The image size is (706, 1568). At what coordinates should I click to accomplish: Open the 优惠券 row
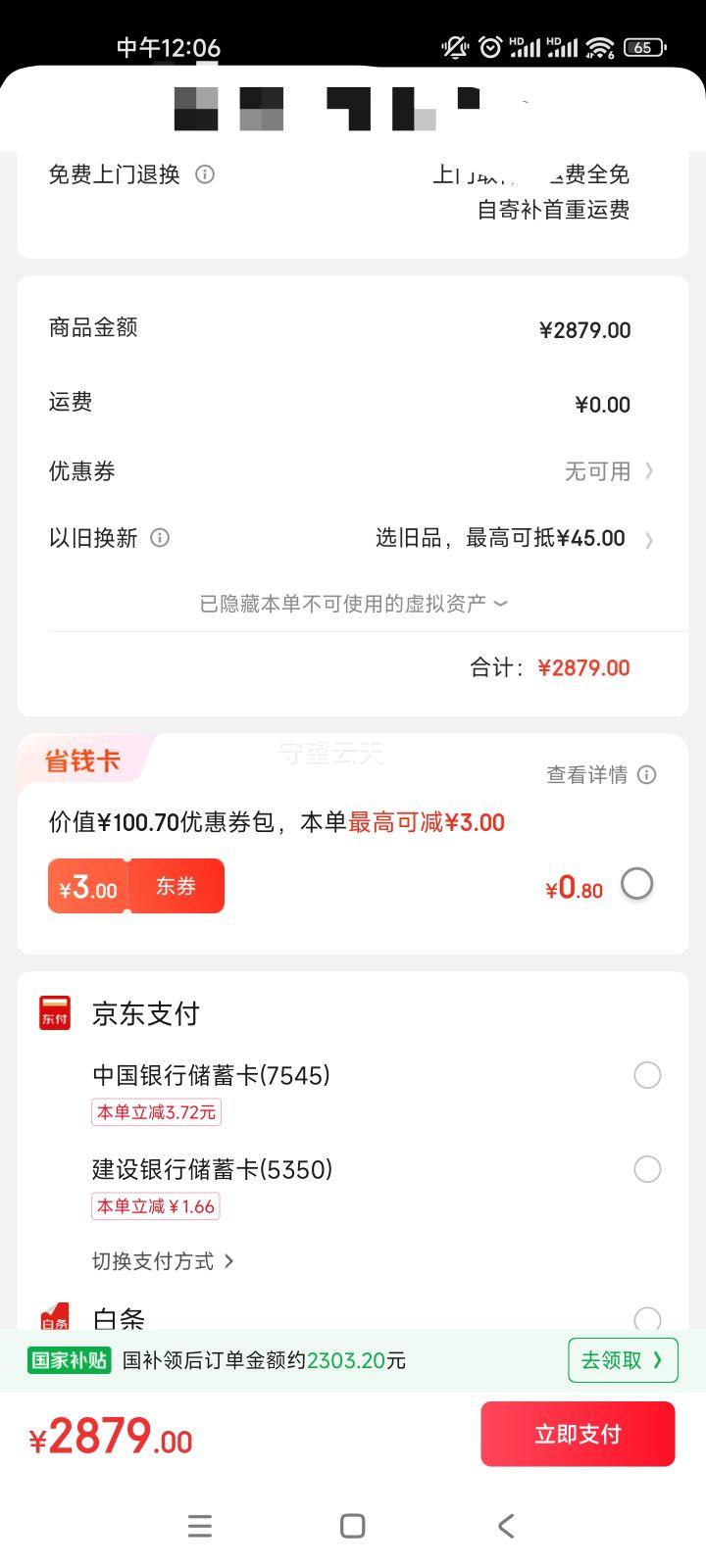coord(352,471)
